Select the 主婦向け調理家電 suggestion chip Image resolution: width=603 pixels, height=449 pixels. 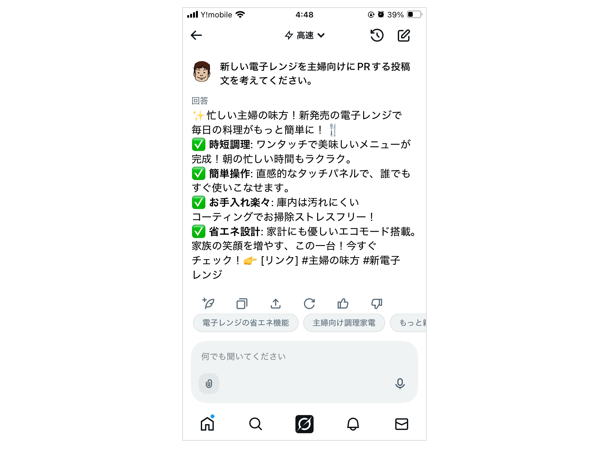click(344, 323)
